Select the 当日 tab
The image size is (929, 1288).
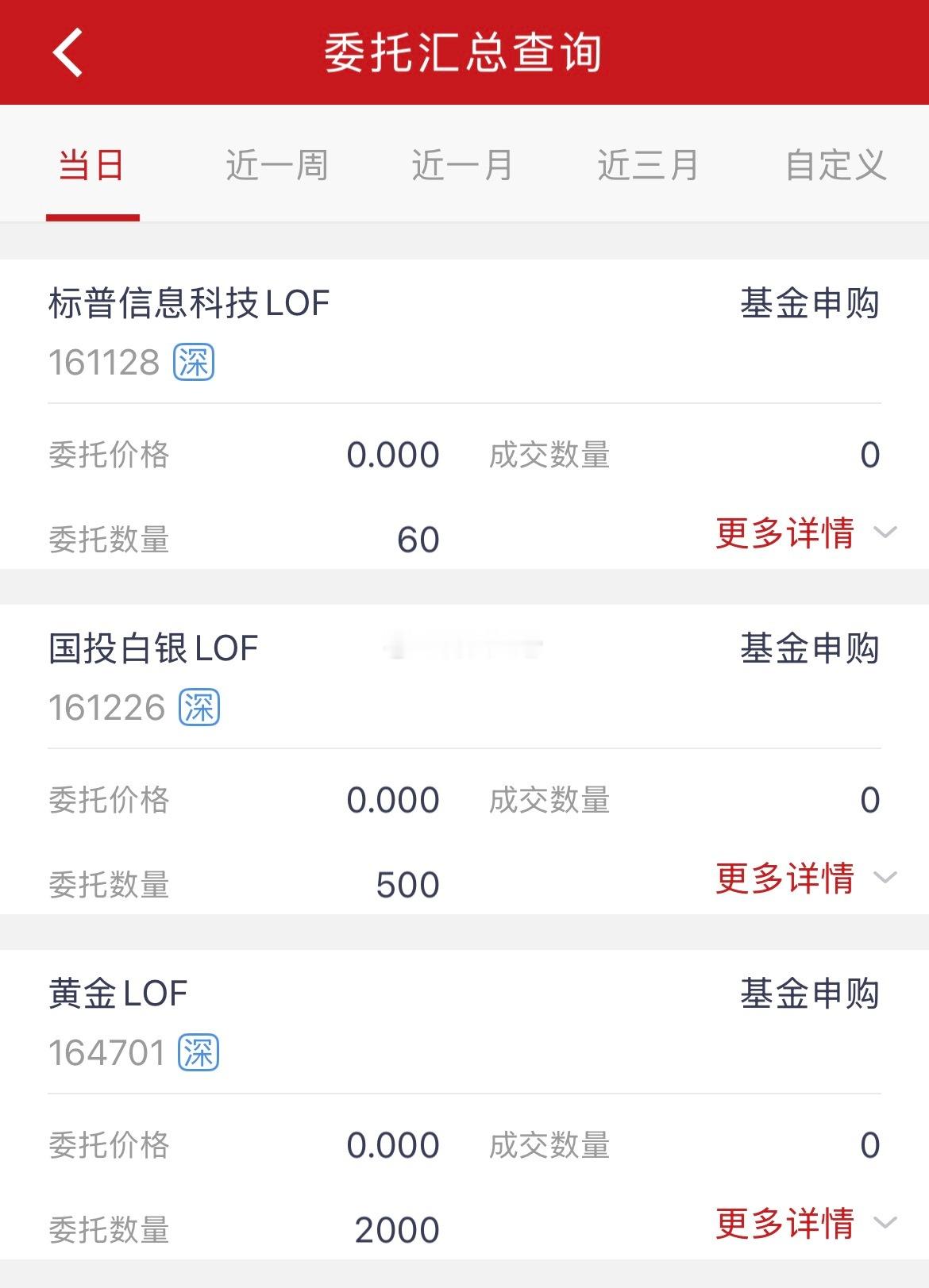click(93, 164)
